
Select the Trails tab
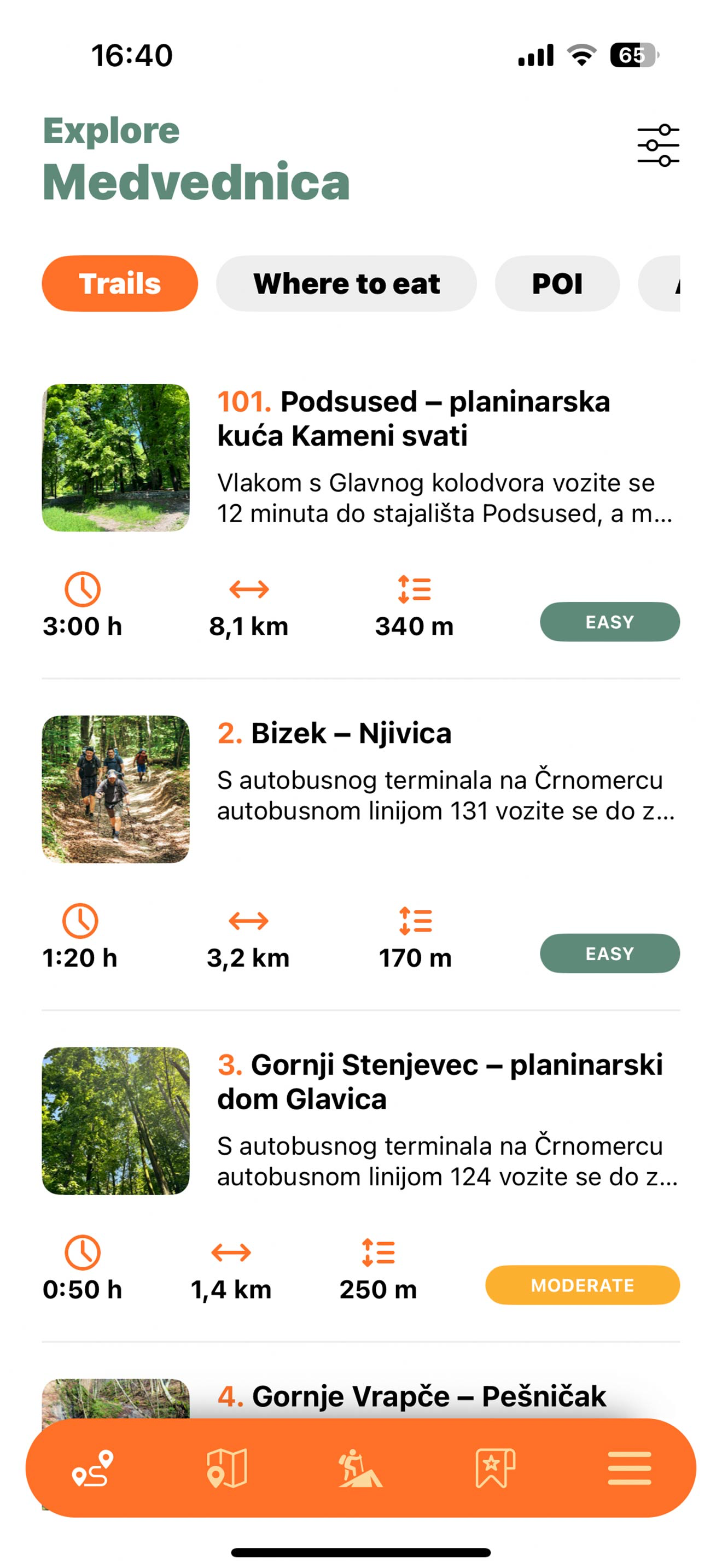pyautogui.click(x=119, y=283)
